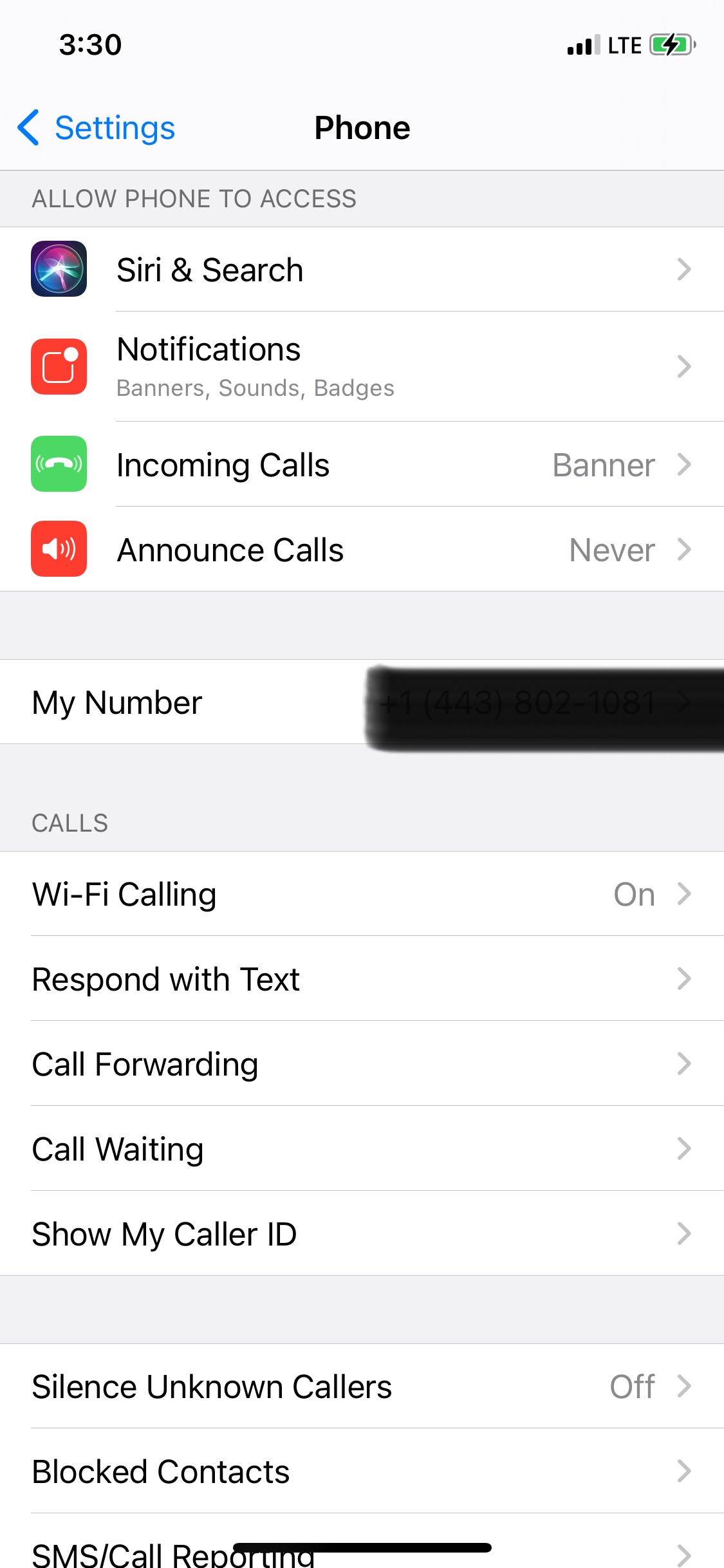Image resolution: width=724 pixels, height=1568 pixels.
Task: Open Wi-Fi Calling settings
Action: pyautogui.click(x=362, y=894)
